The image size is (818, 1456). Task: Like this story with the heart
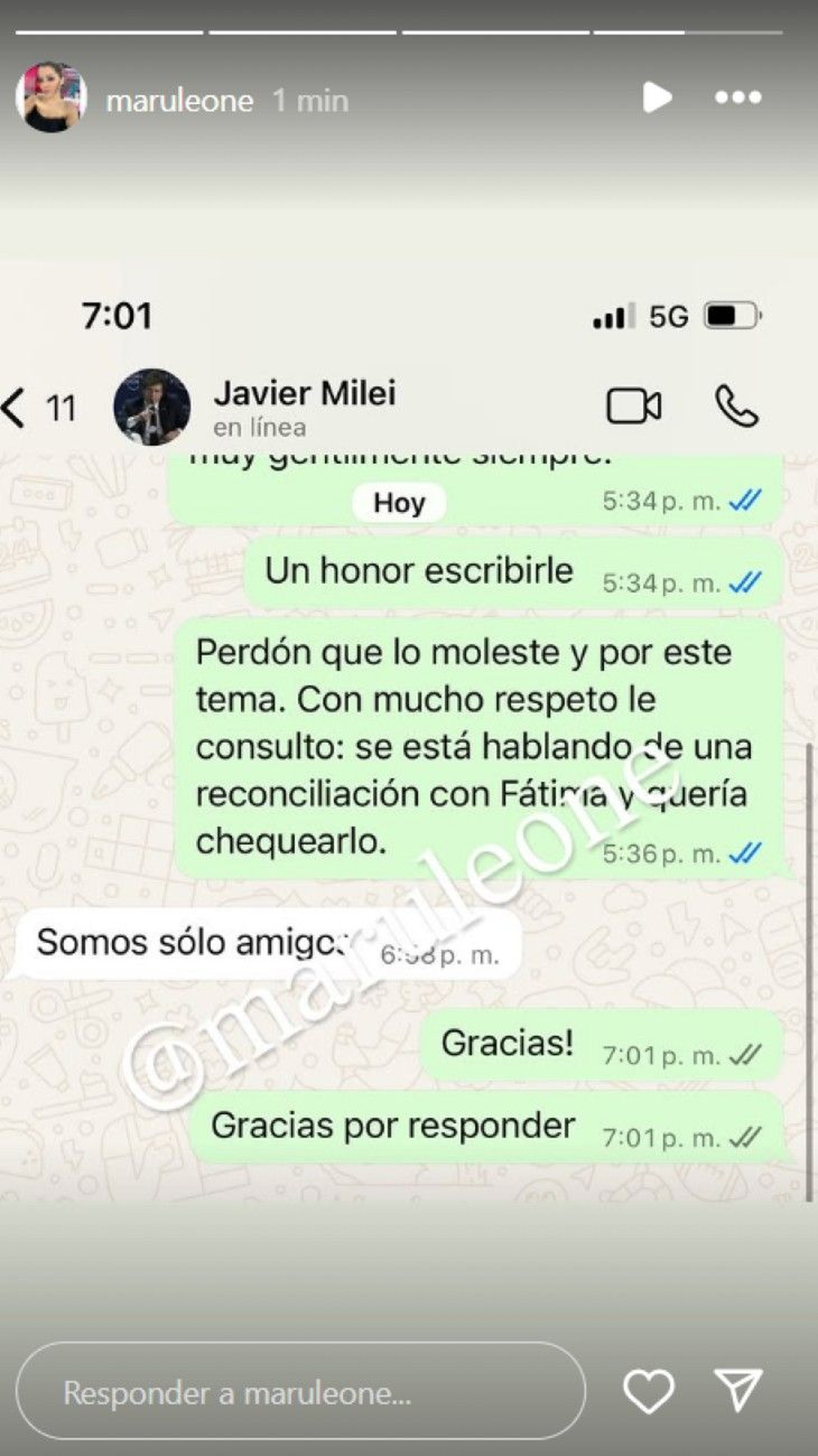coord(648,1391)
